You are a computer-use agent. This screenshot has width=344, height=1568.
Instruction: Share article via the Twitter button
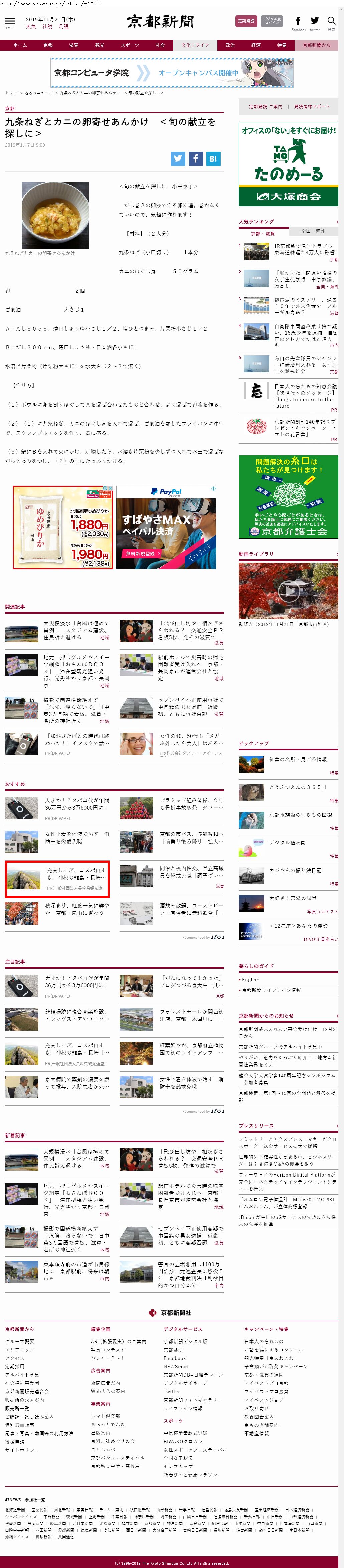tap(177, 159)
